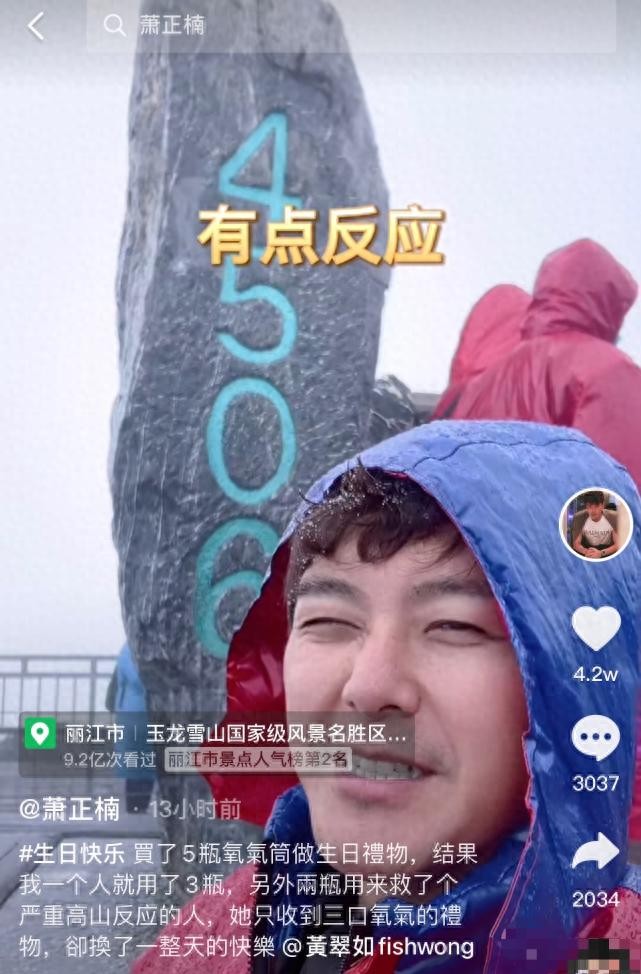
Task: Like this video with the heart
Action: click(596, 629)
